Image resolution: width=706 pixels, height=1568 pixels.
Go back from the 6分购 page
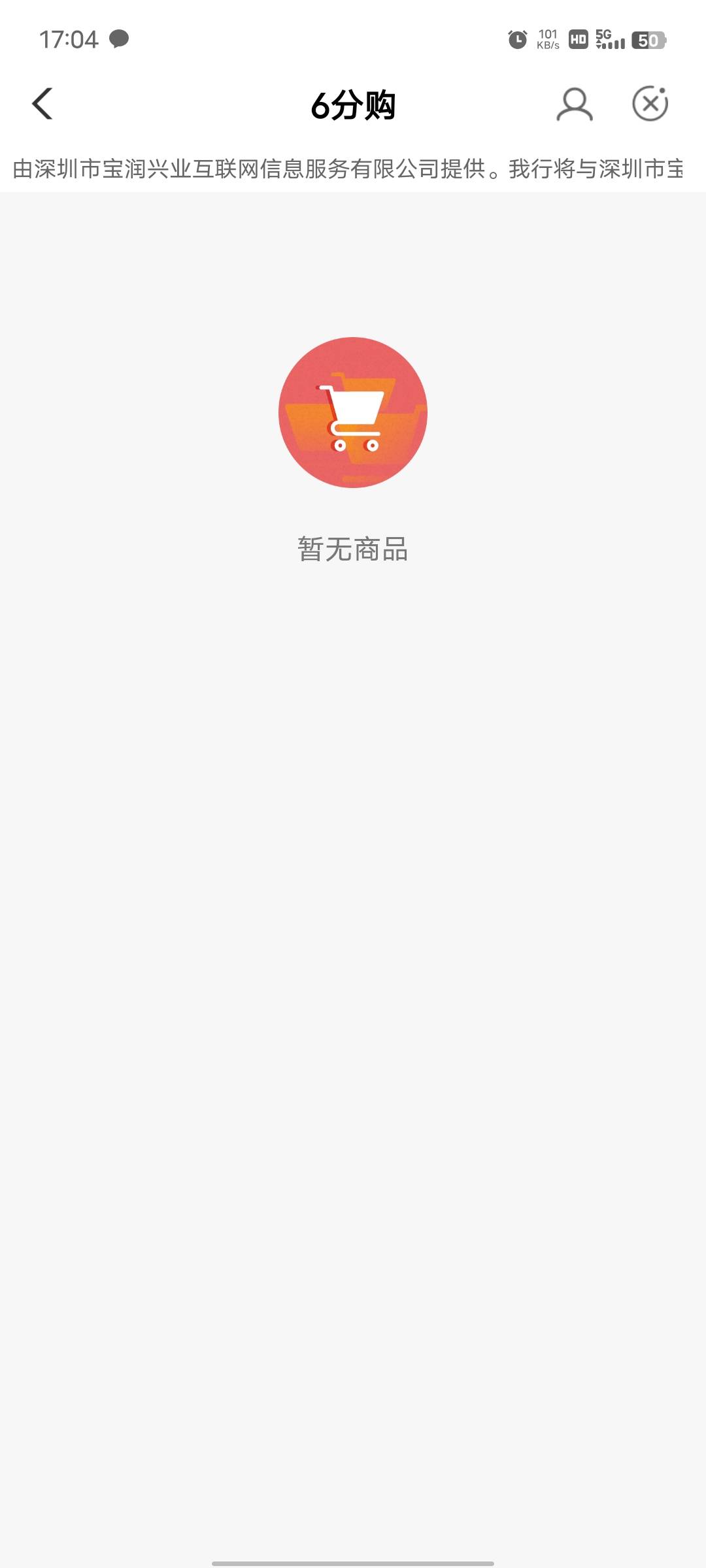click(42, 104)
